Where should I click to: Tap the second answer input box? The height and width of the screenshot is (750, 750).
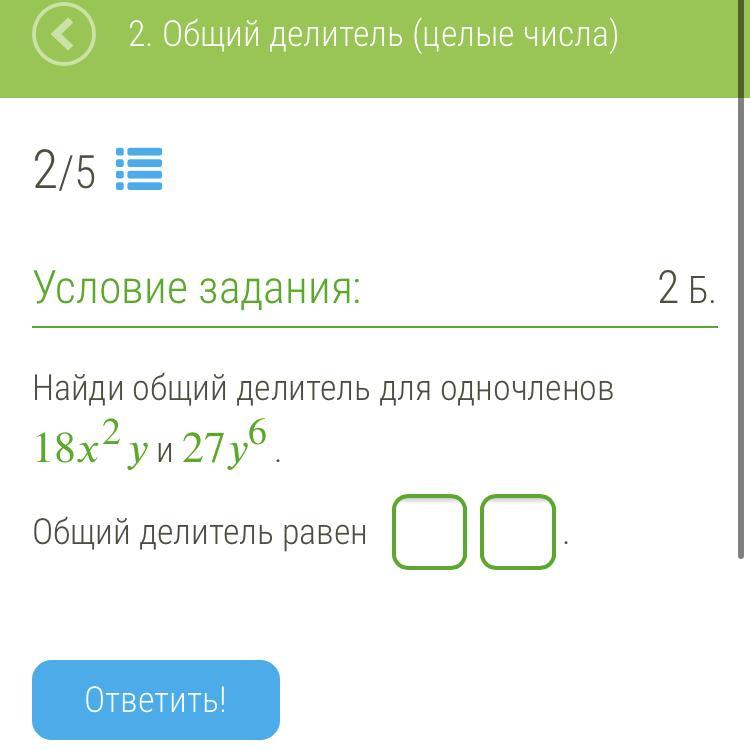pyautogui.click(x=518, y=532)
